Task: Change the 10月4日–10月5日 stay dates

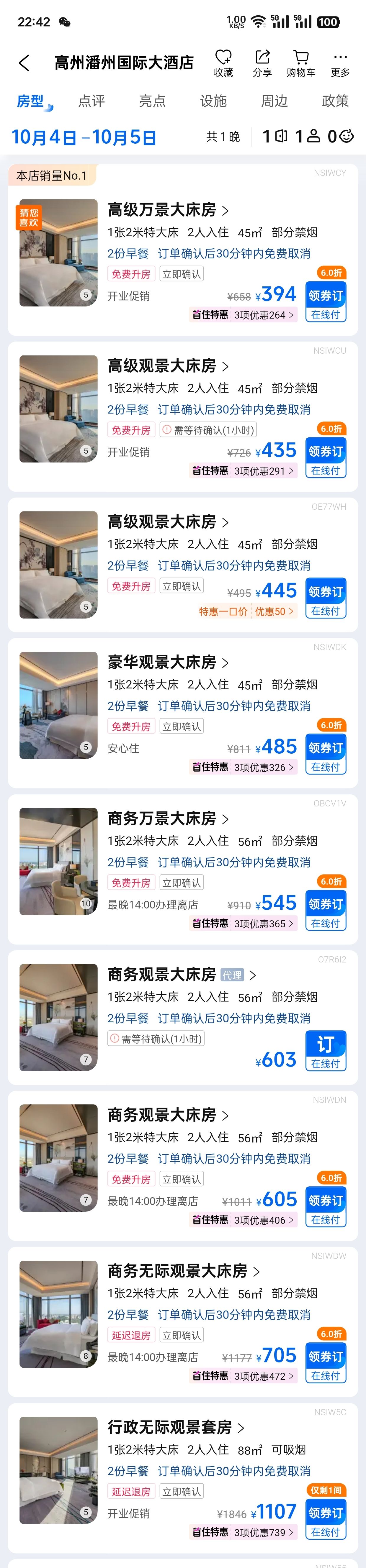Action: (84, 137)
